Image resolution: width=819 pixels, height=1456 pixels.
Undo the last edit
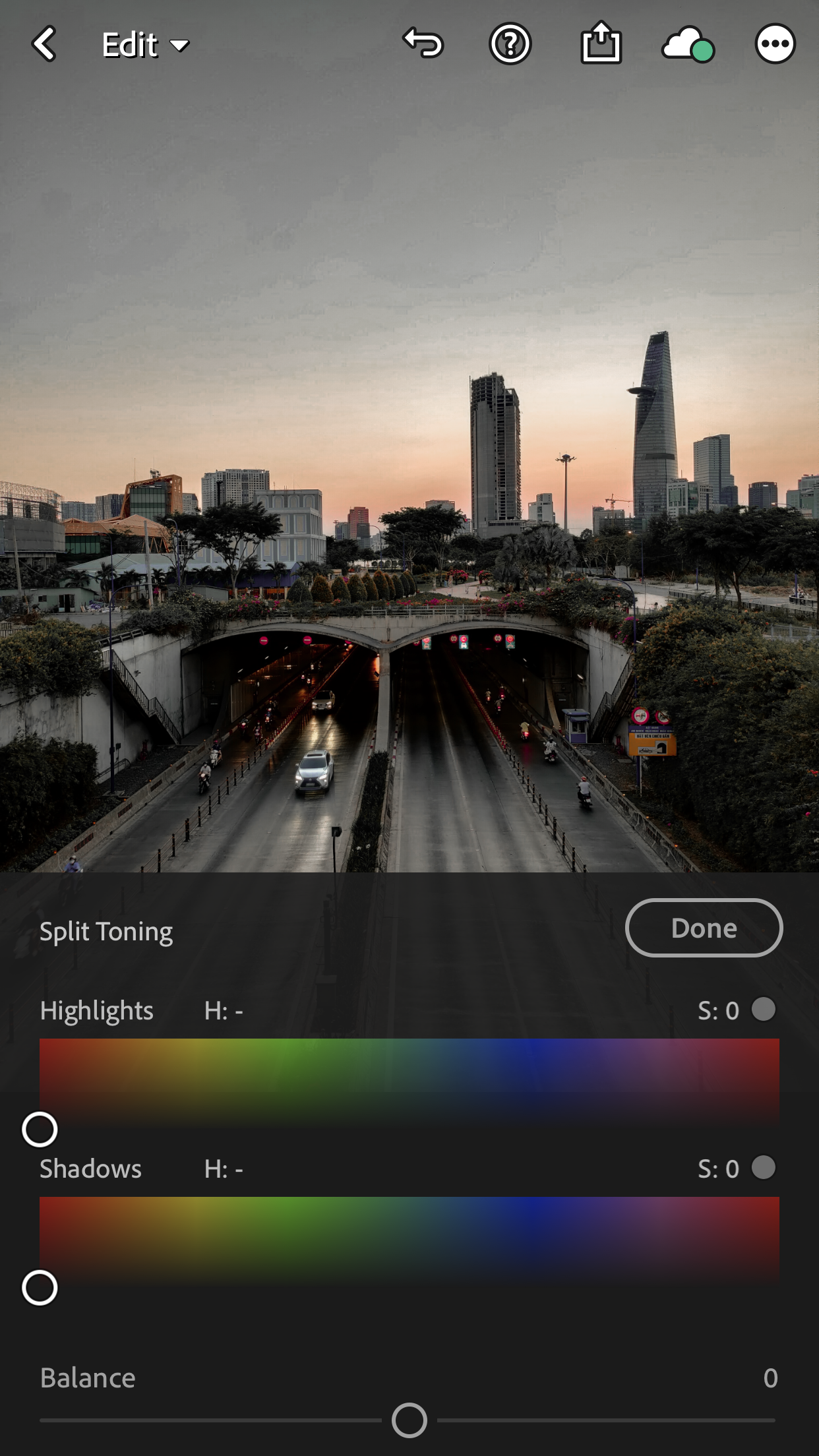423,44
